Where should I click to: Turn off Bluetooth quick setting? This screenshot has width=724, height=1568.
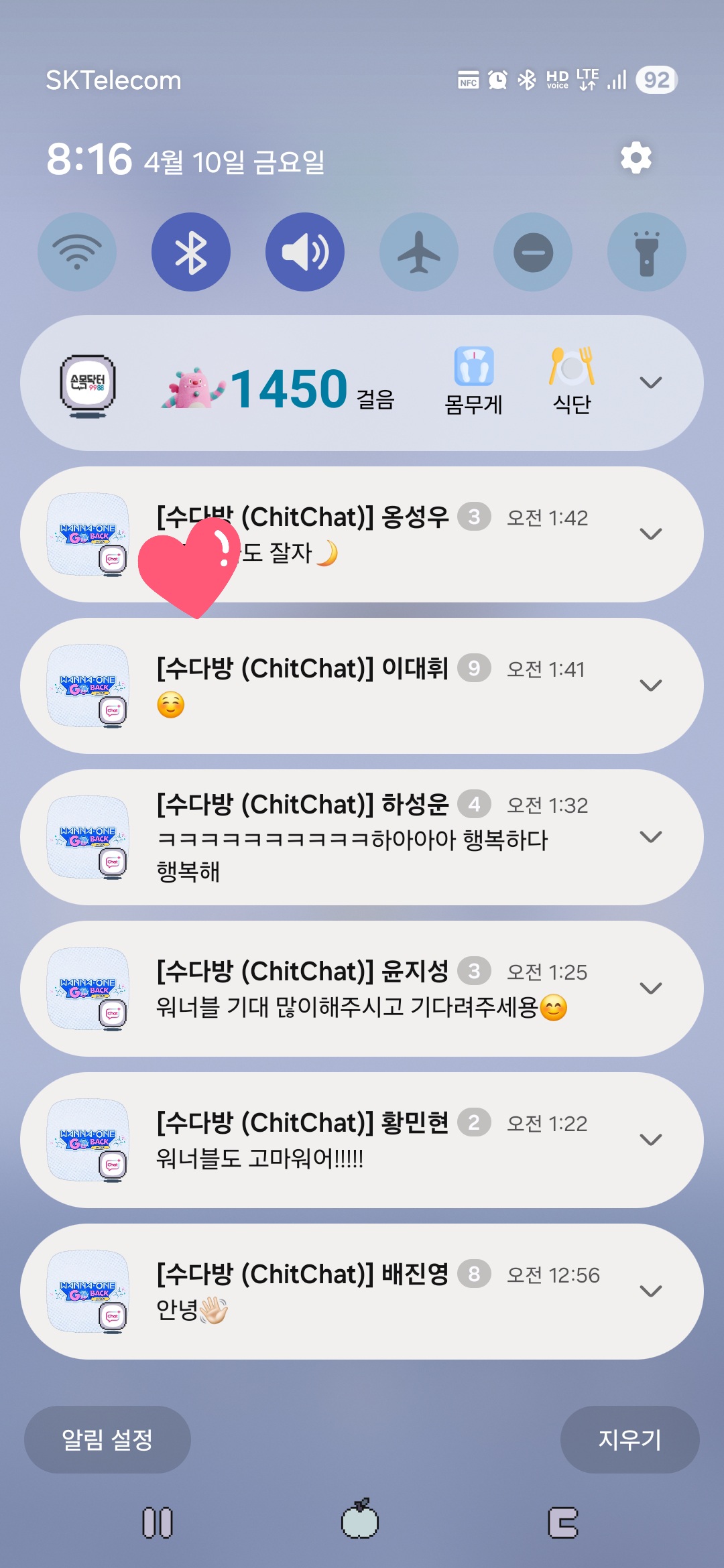coord(191,252)
